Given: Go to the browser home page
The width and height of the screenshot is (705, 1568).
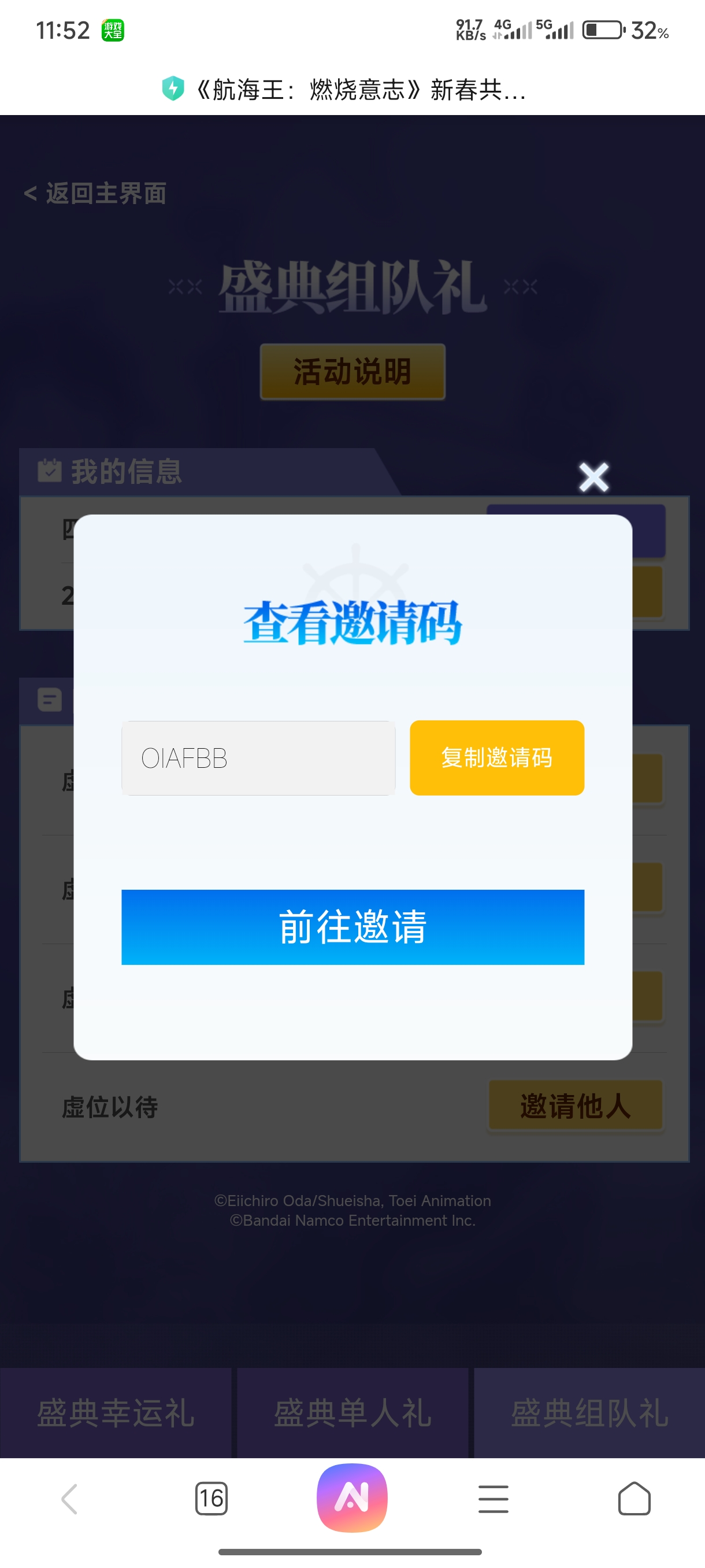Looking at the screenshot, I should (x=634, y=1498).
